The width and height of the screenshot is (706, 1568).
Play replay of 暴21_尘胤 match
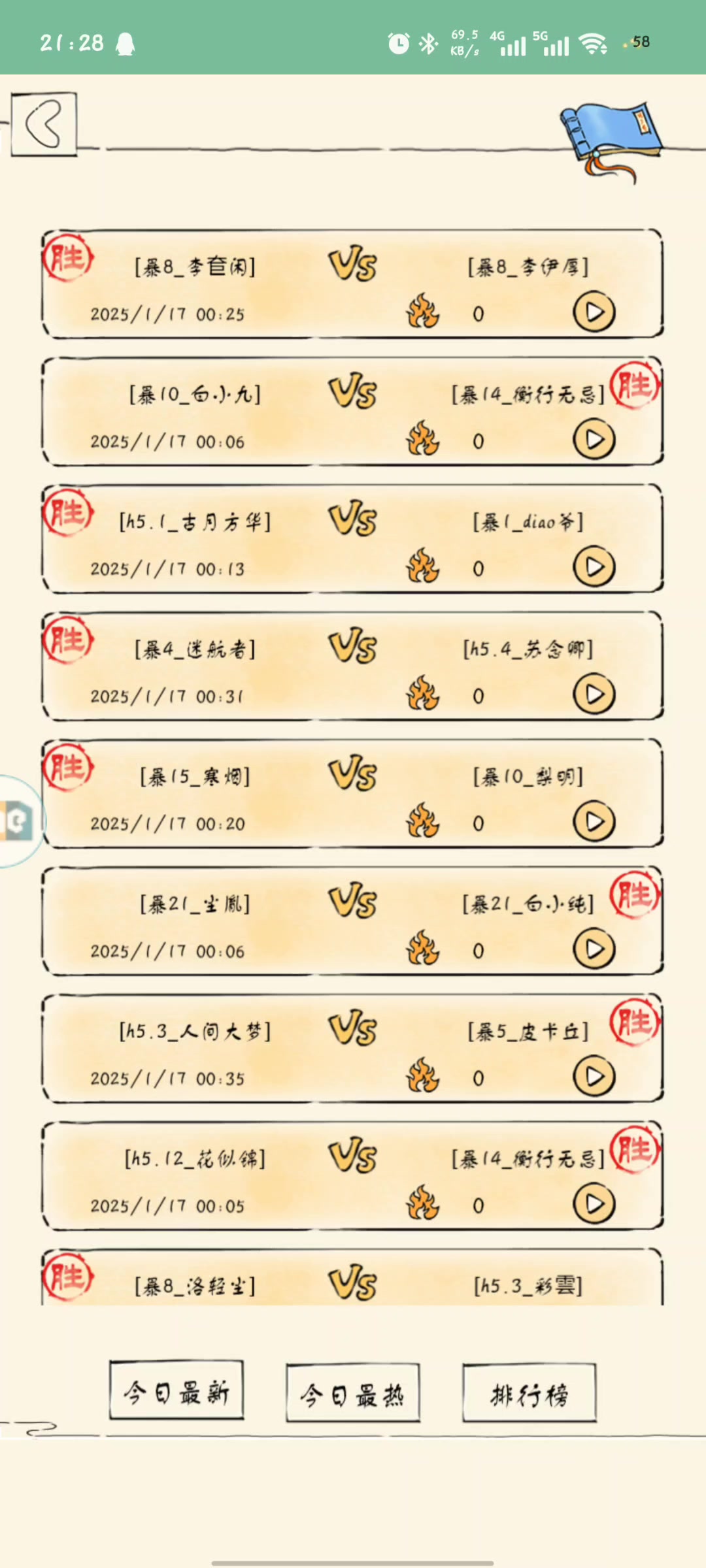(594, 949)
